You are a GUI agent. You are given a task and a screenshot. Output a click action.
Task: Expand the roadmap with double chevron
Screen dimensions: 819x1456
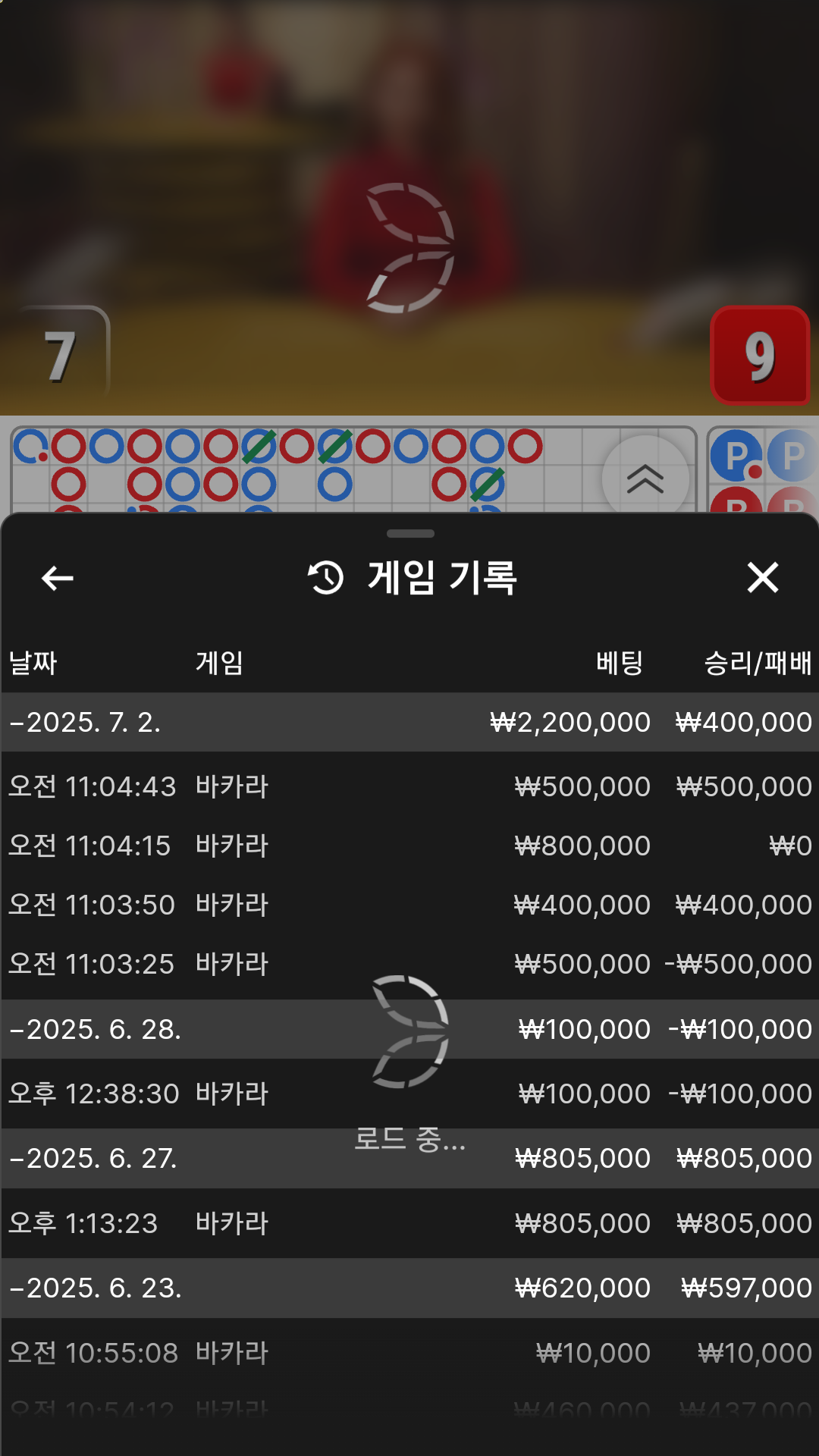[x=645, y=479]
